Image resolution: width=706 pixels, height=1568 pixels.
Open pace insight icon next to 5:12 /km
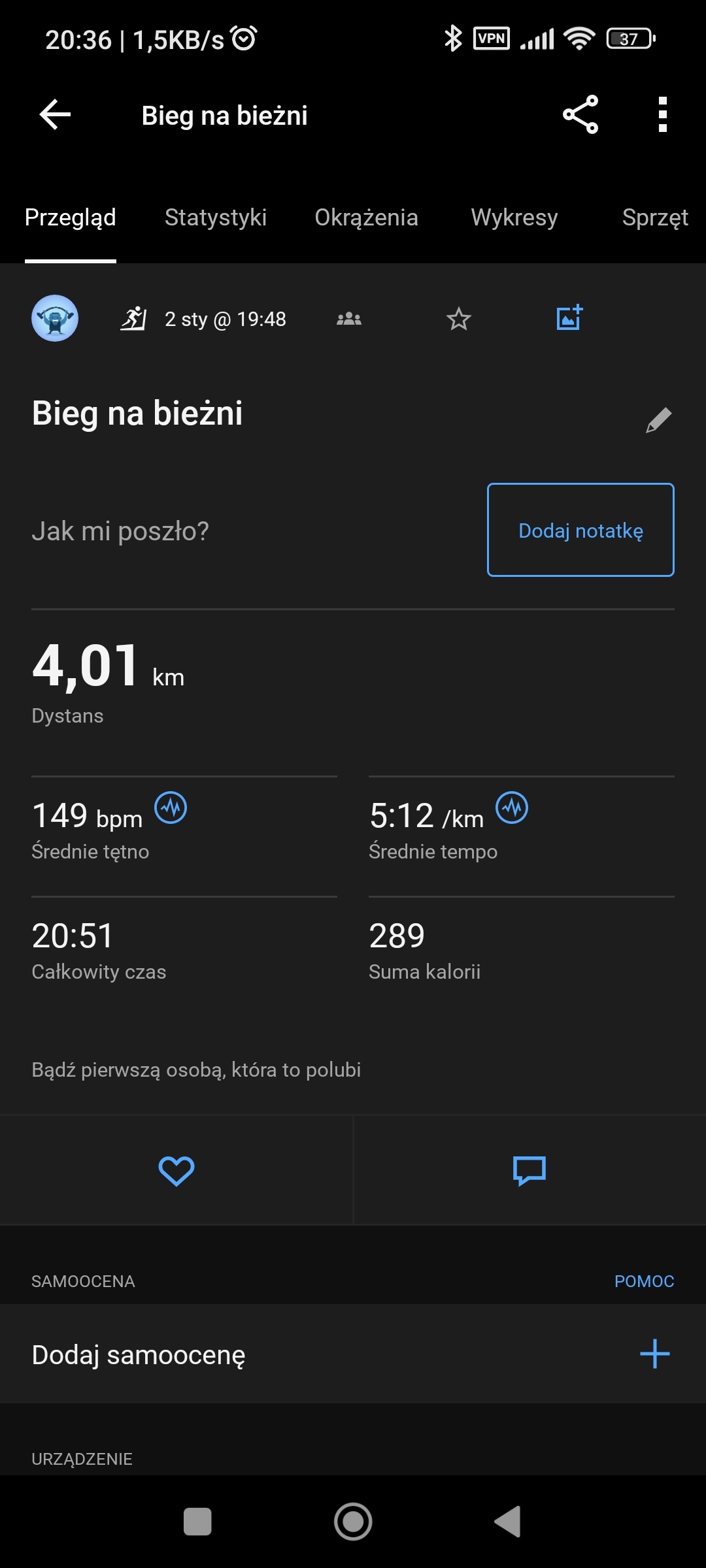tap(512, 808)
